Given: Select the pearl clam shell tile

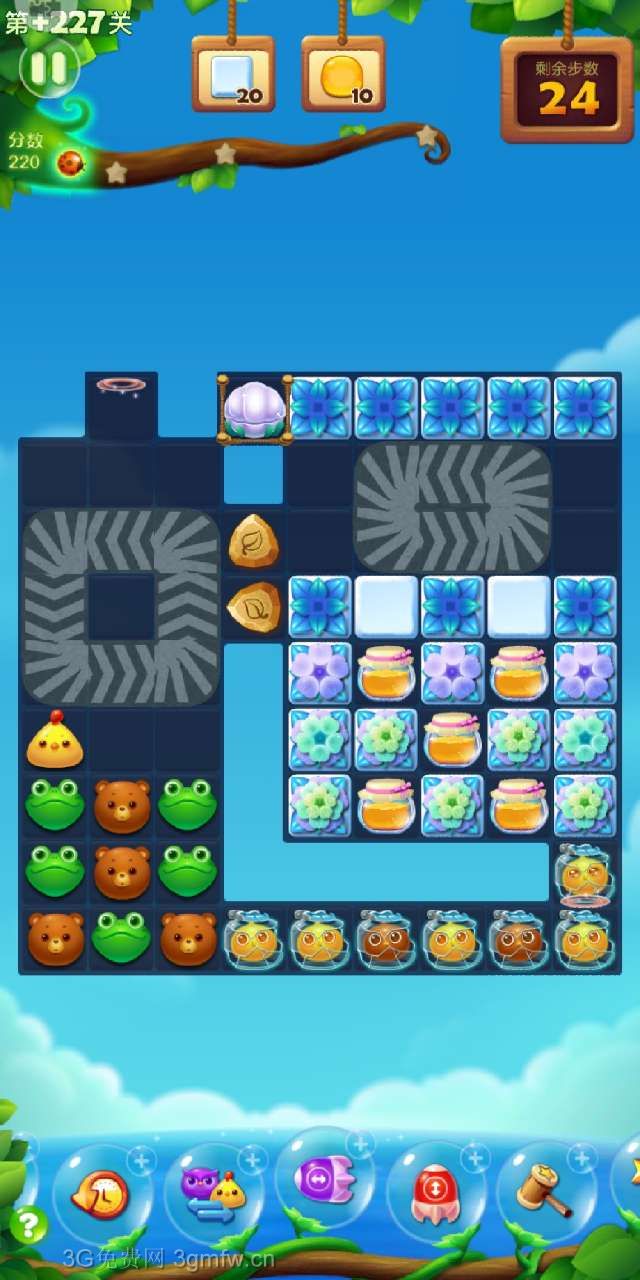Looking at the screenshot, I should 254,408.
